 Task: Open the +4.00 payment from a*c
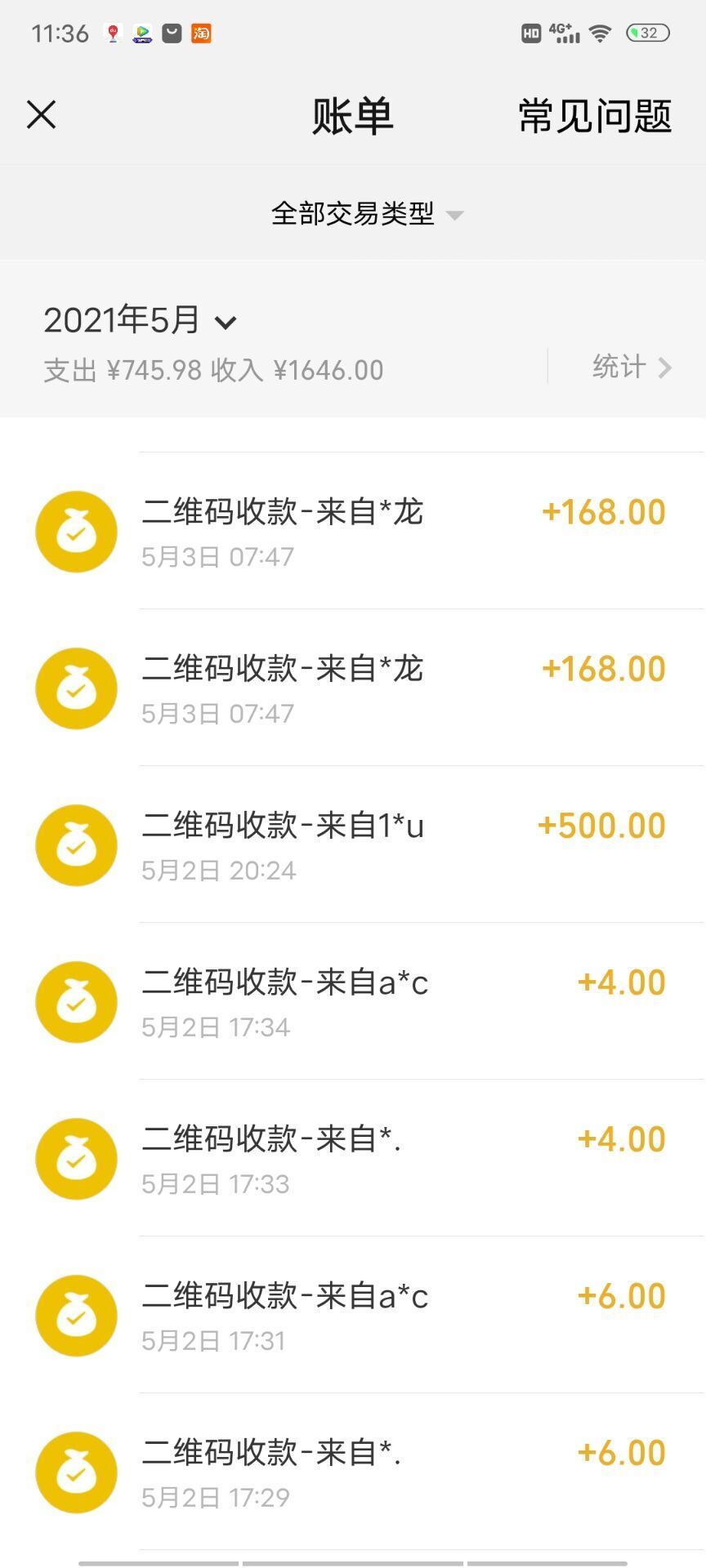point(353,1001)
